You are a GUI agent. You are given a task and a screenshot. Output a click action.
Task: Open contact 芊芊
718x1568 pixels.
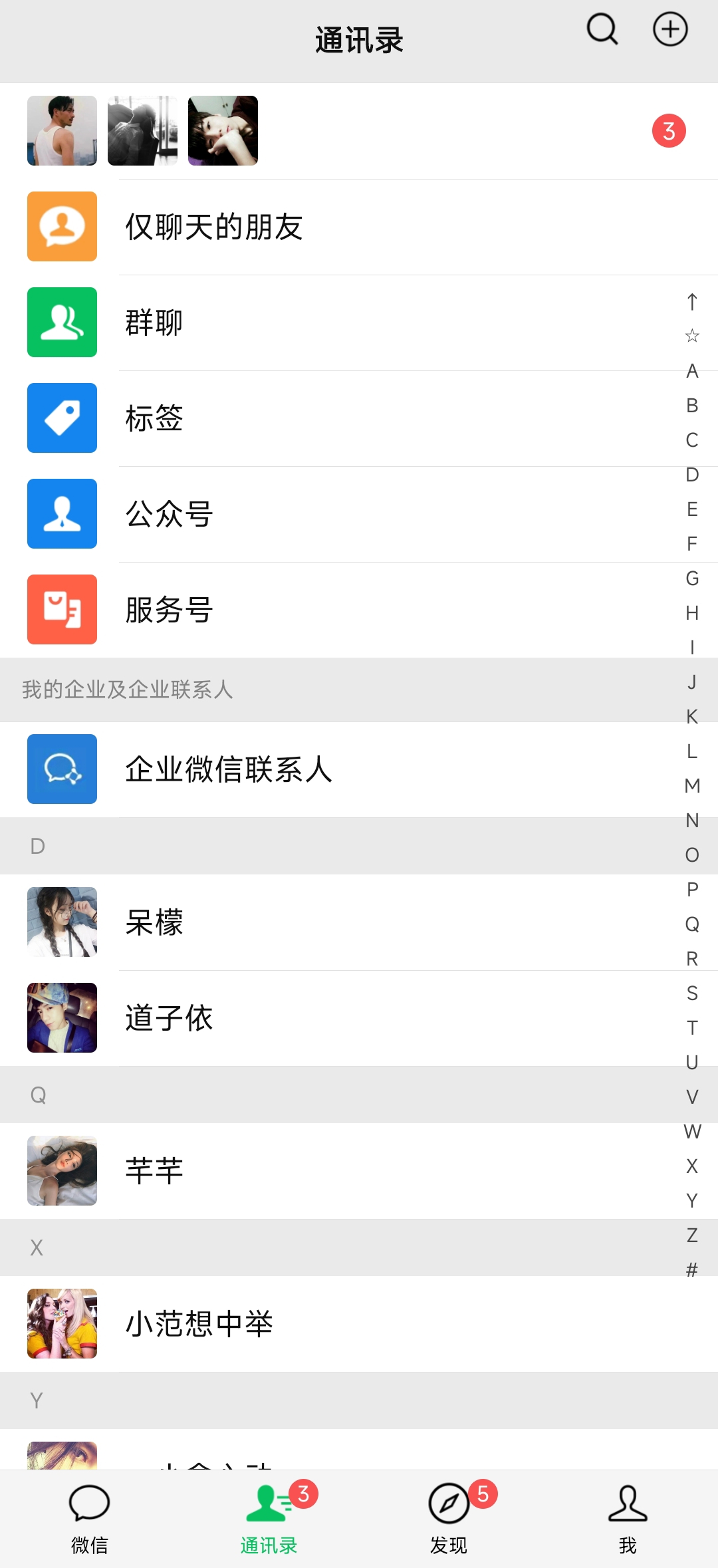[x=359, y=1171]
